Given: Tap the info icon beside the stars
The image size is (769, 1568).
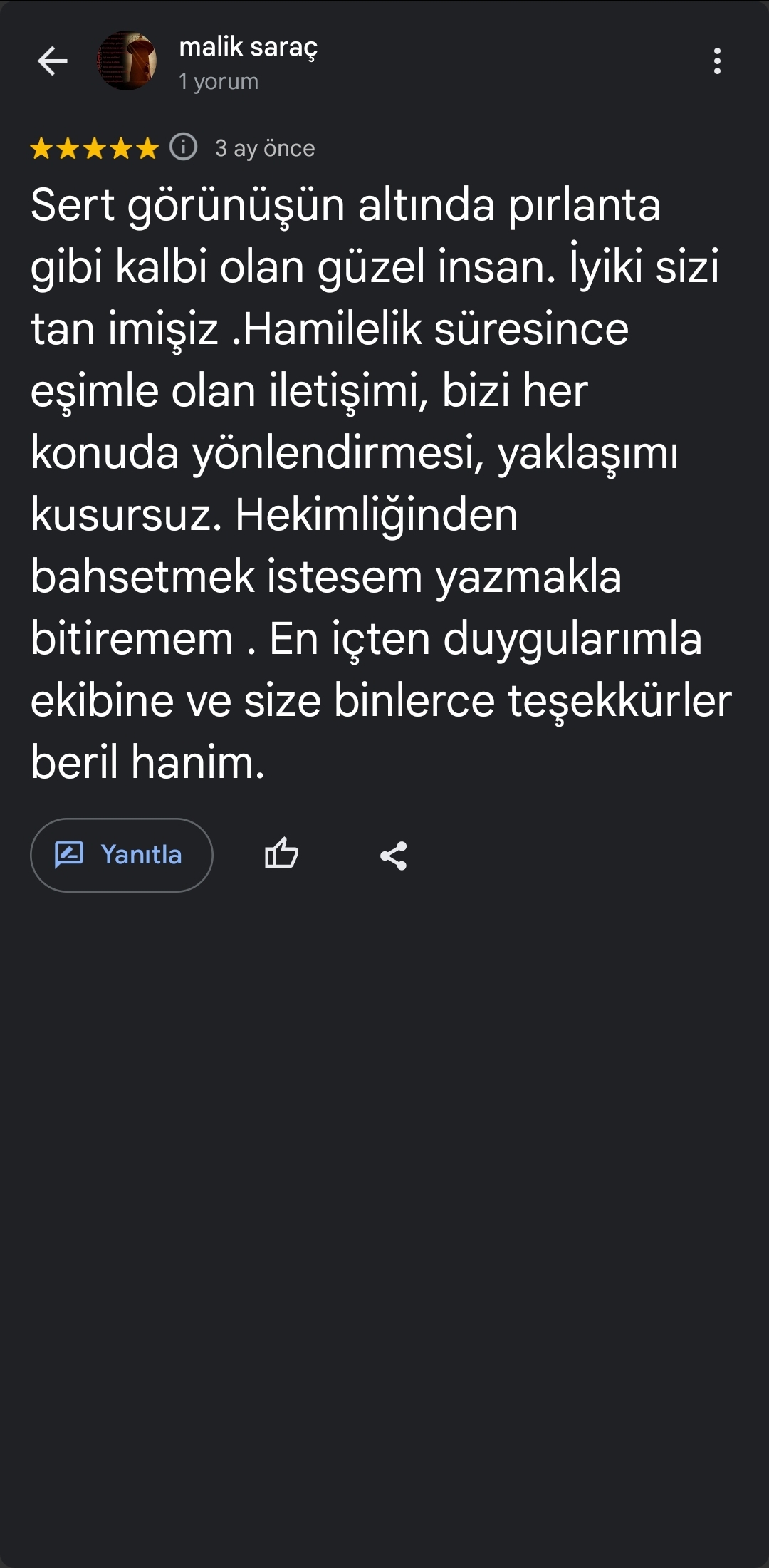Looking at the screenshot, I should pyautogui.click(x=184, y=147).
